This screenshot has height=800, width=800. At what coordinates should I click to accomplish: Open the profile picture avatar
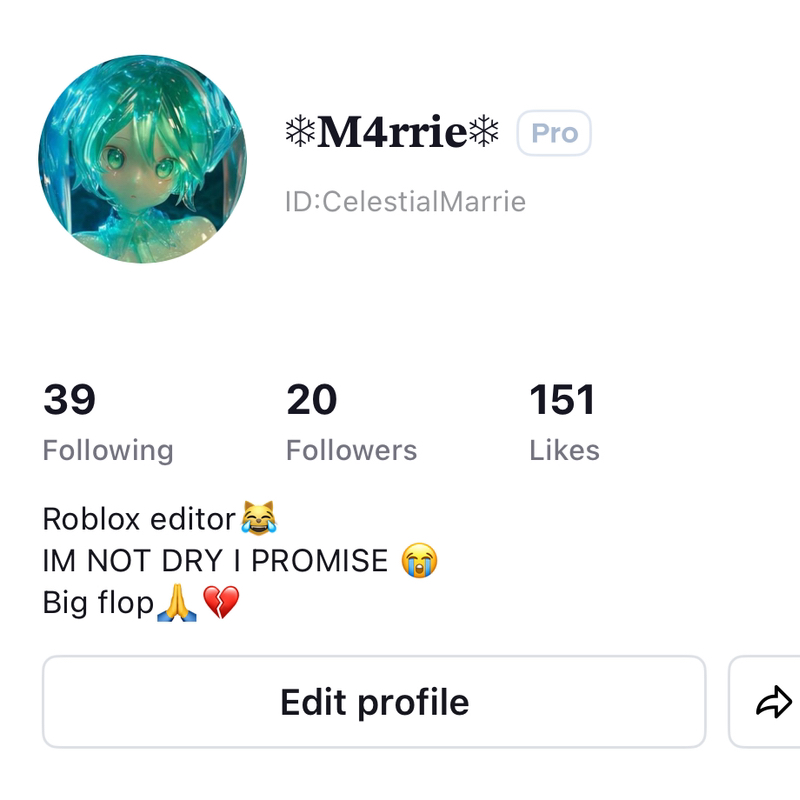tap(143, 160)
